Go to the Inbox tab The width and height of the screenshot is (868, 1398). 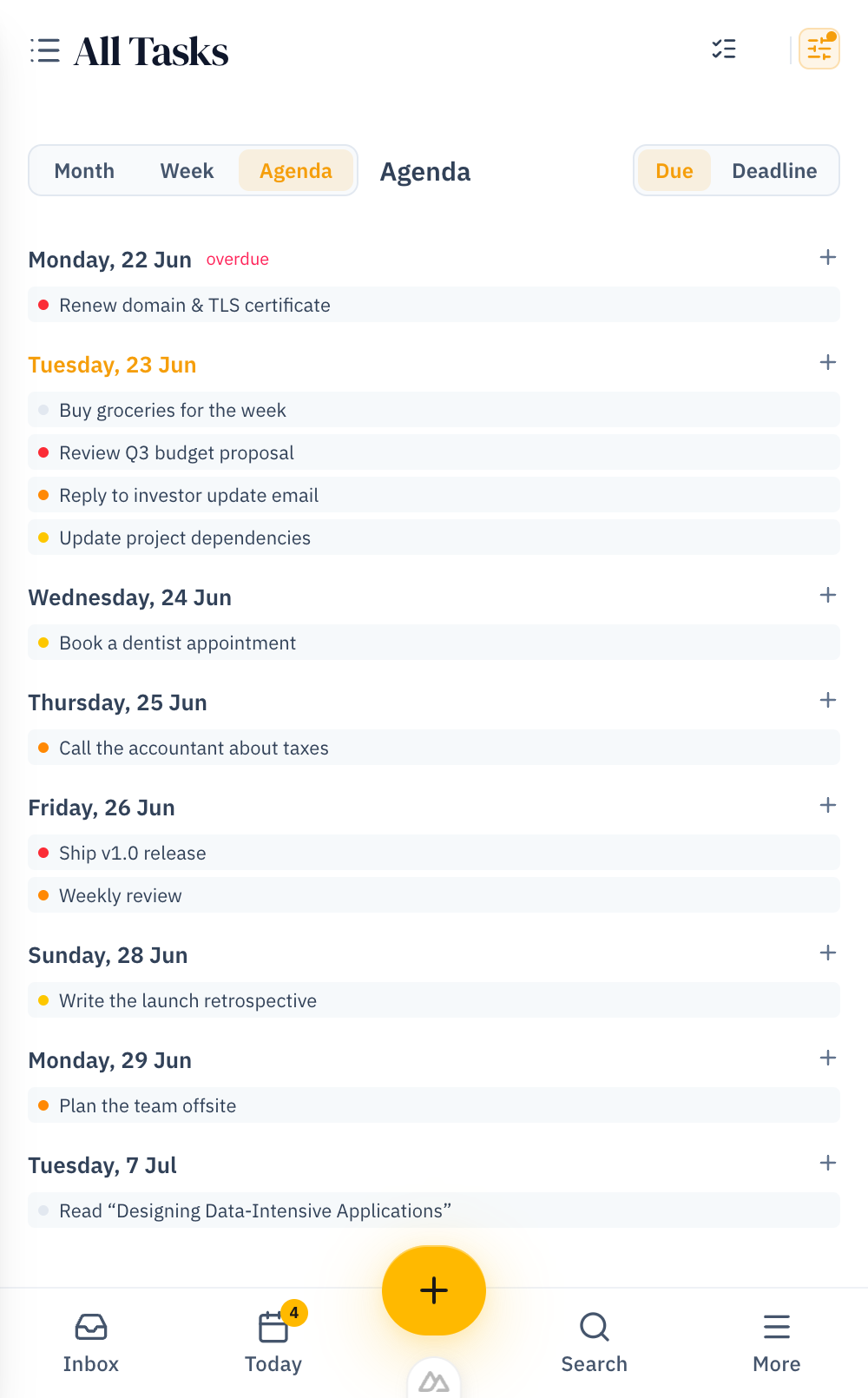91,1342
